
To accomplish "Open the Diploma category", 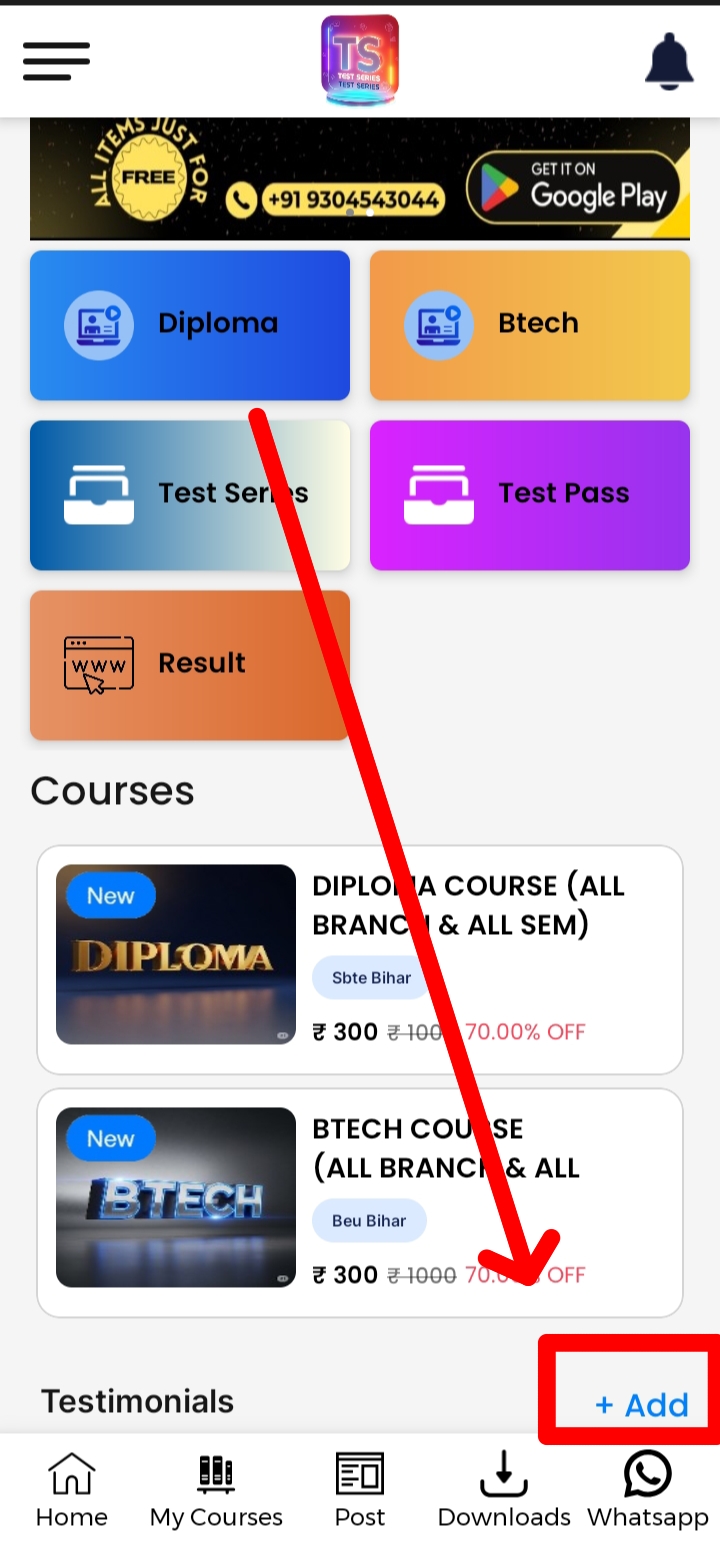I will (190, 325).
